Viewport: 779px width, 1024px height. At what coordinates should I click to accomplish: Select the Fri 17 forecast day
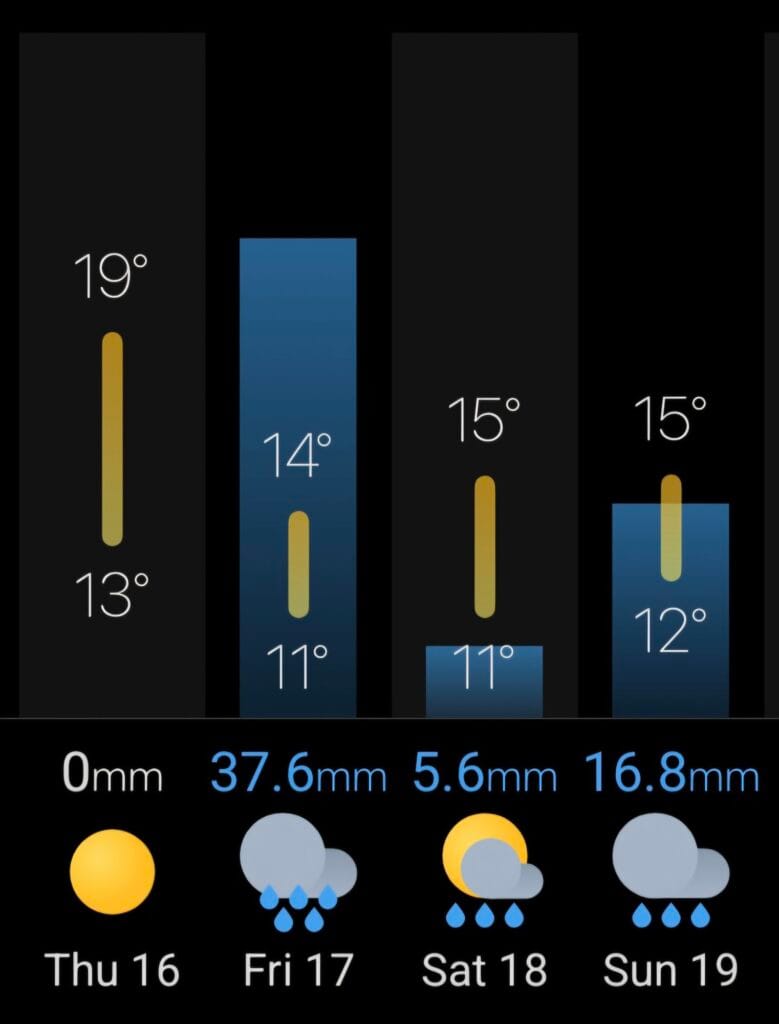coord(298,968)
